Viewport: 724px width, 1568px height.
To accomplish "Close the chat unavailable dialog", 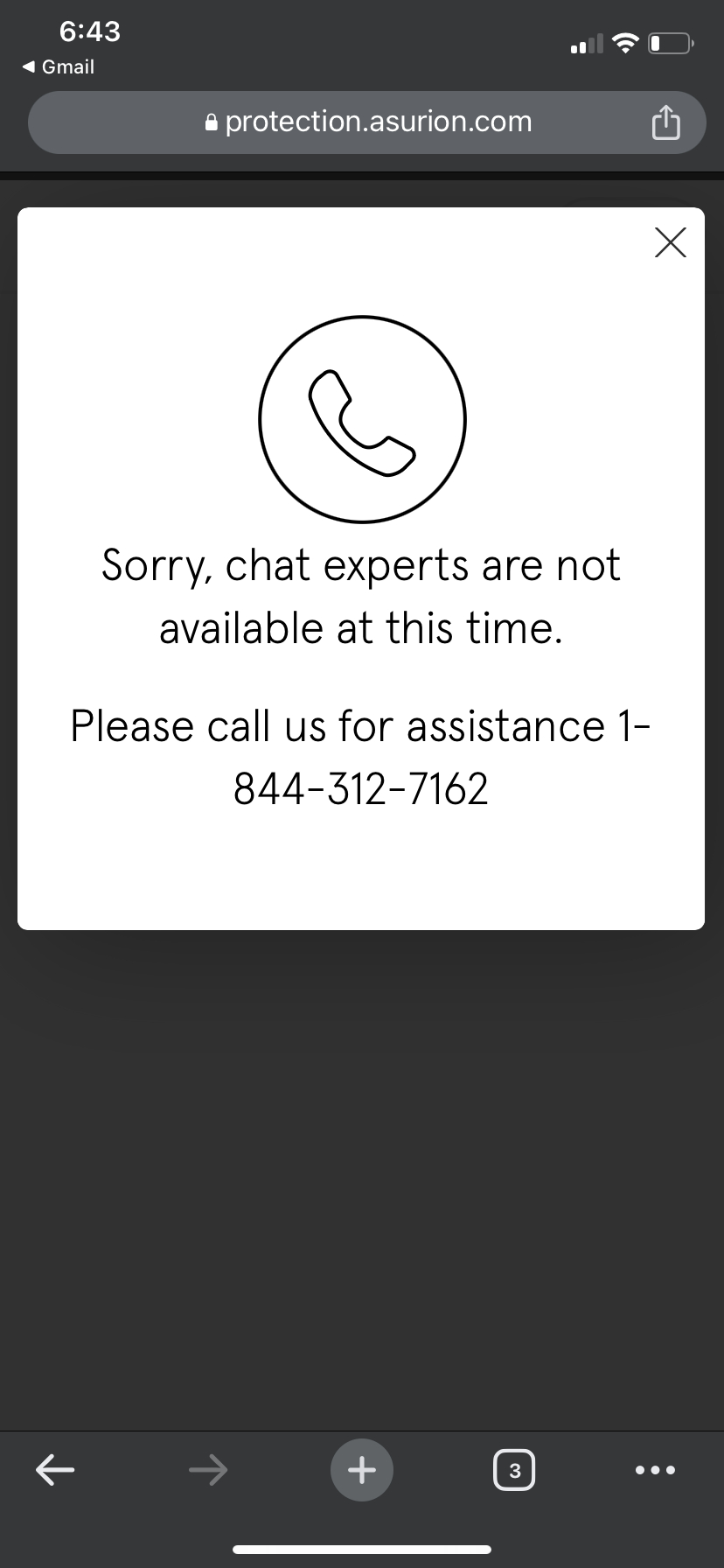I will click(670, 242).
